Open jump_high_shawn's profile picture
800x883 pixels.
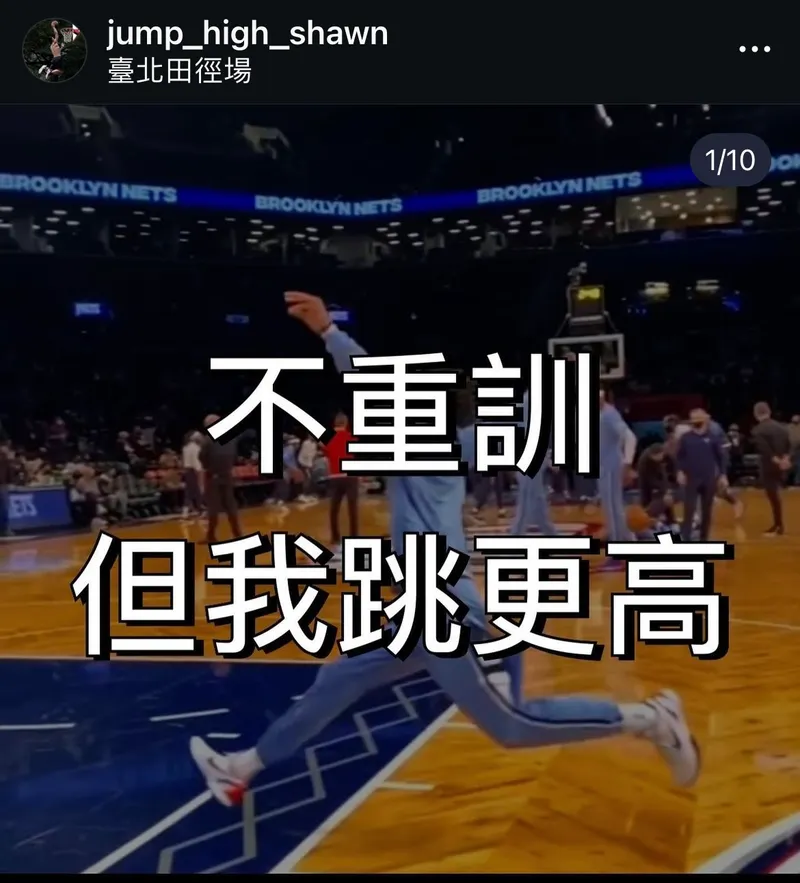tap(55, 50)
